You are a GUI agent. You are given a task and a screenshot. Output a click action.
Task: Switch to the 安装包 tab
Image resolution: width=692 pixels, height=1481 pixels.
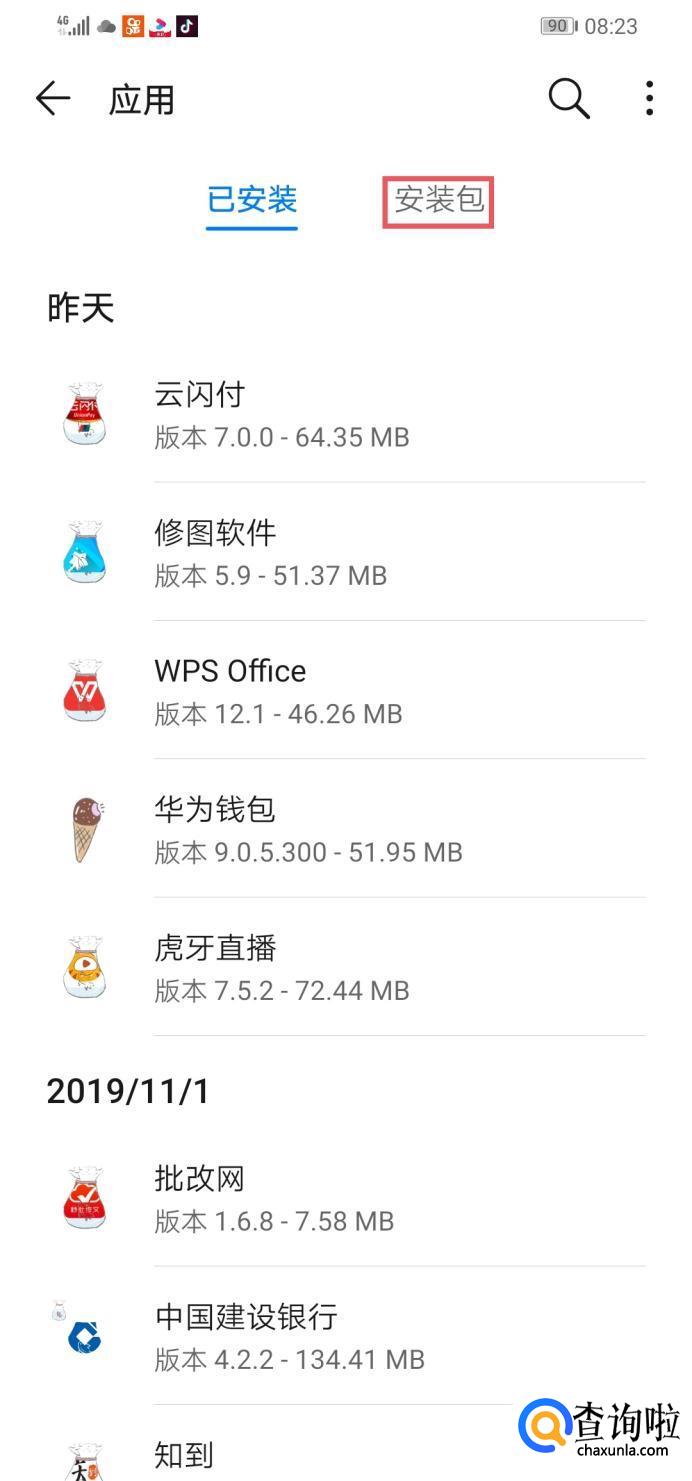coord(438,200)
